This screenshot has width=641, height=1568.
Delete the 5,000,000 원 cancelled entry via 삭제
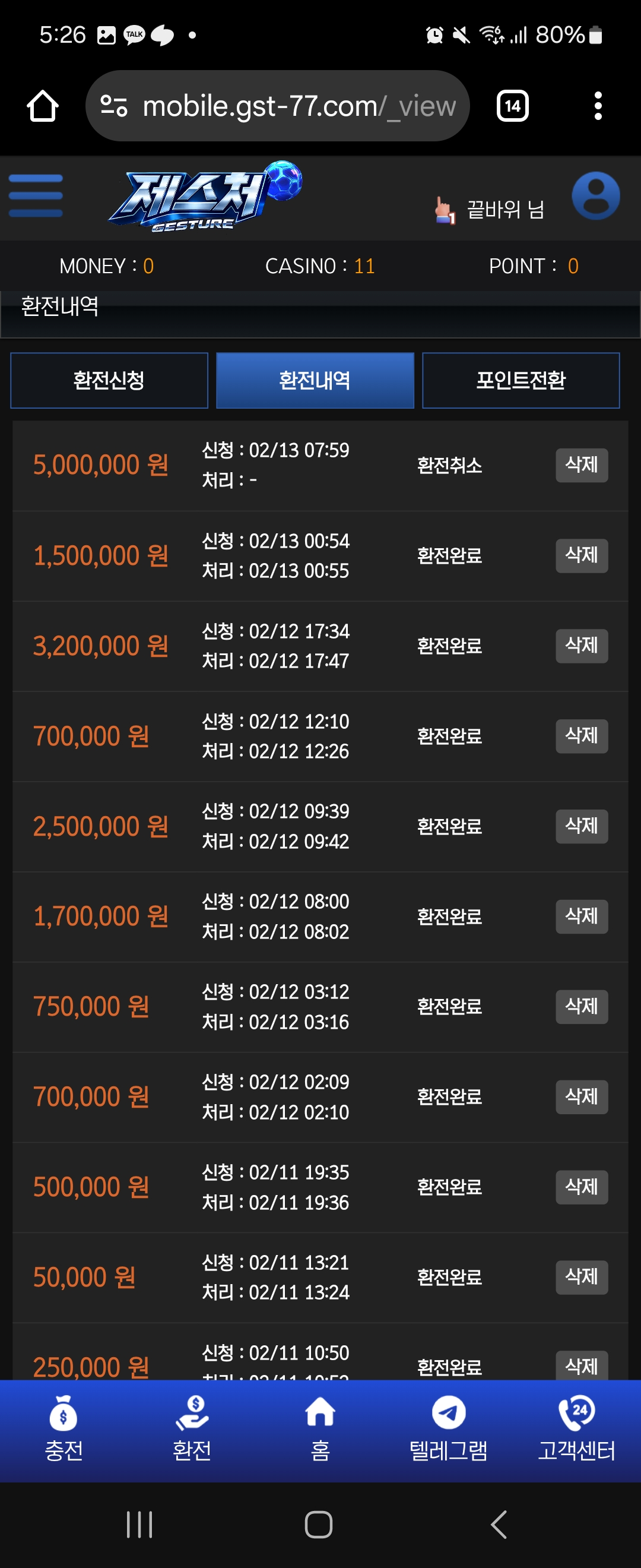[x=582, y=465]
